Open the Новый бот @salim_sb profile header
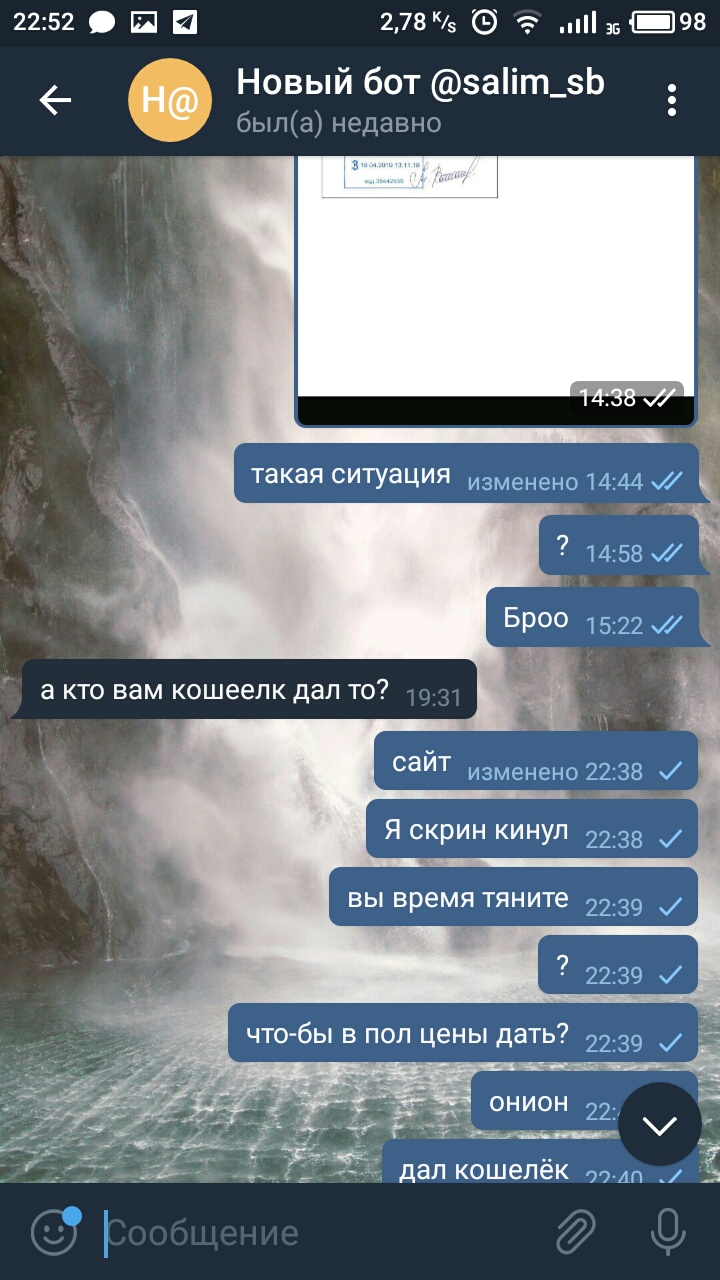720x1280 pixels. [420, 100]
